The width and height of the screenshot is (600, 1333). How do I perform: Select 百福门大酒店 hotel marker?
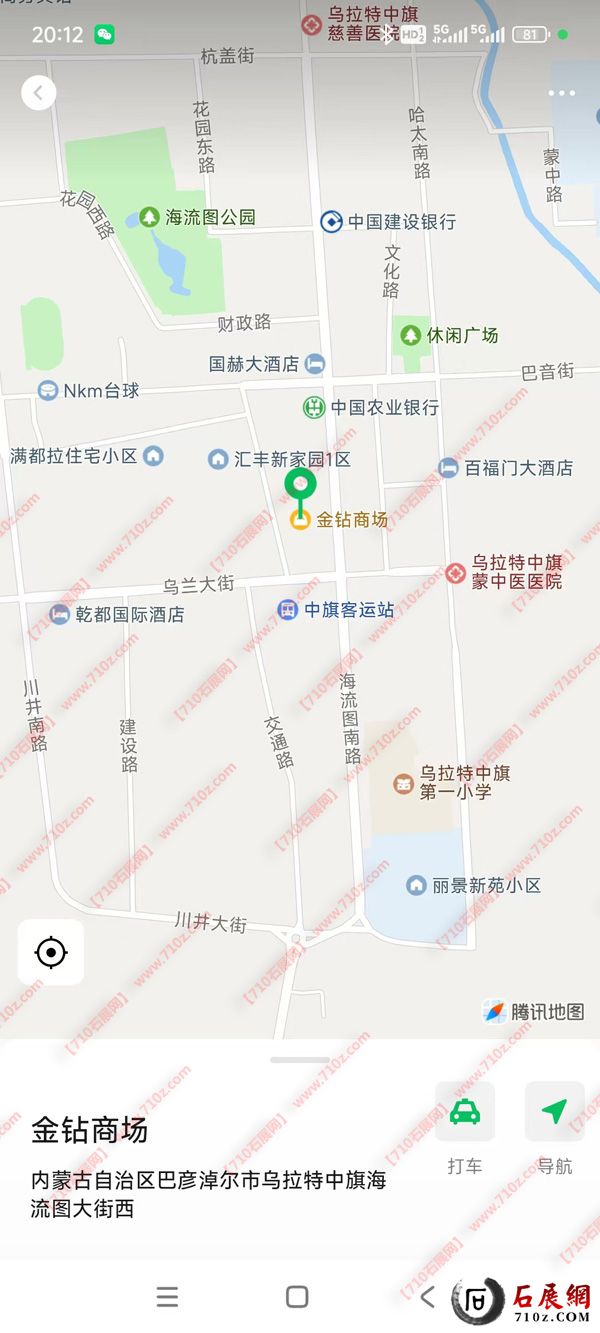(449, 467)
